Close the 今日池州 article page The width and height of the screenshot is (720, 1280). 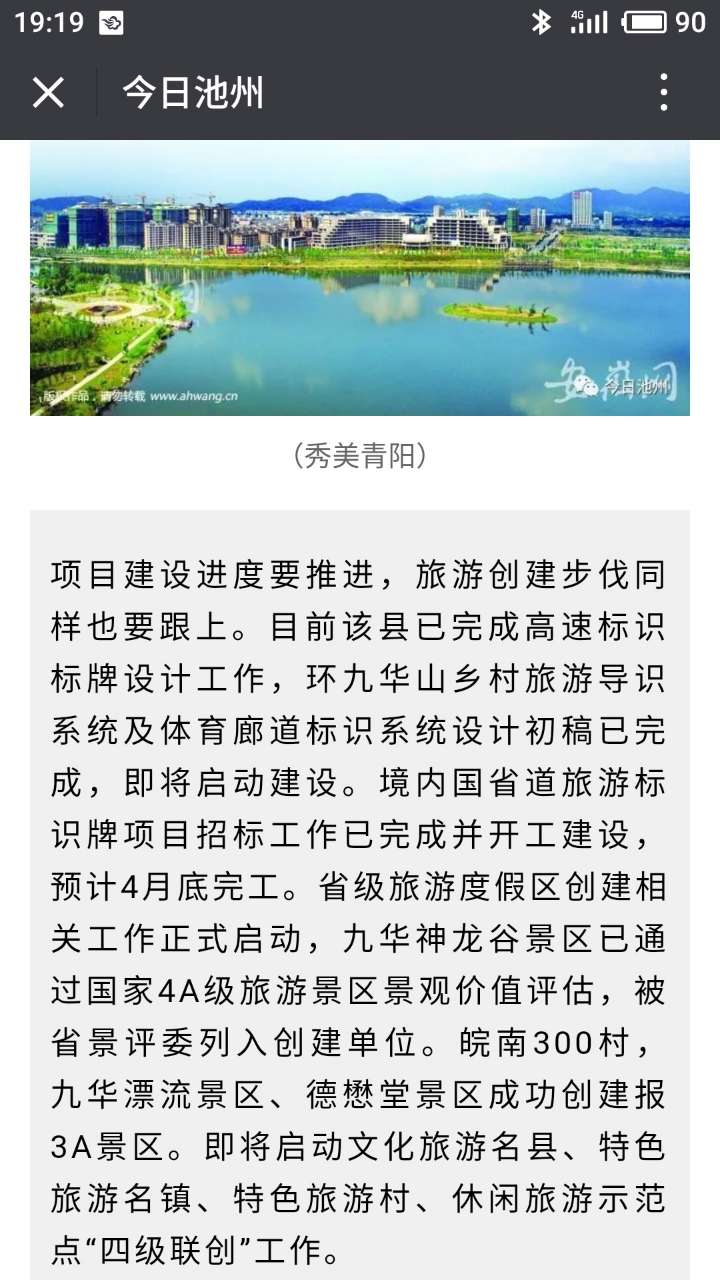pos(48,93)
